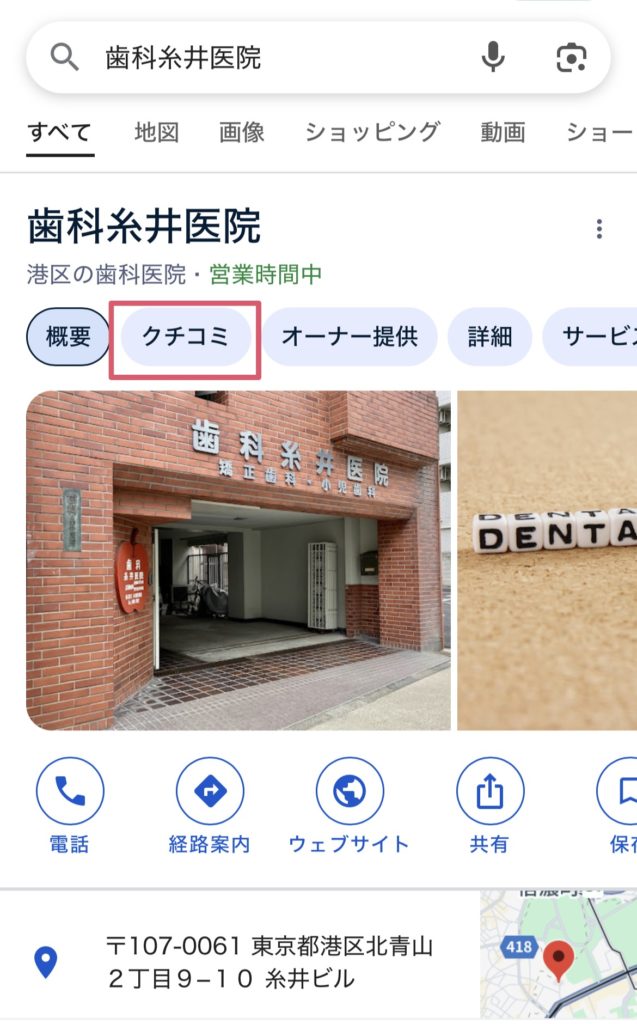
Task: Open the クチコミ reviews chip
Action: point(185,337)
